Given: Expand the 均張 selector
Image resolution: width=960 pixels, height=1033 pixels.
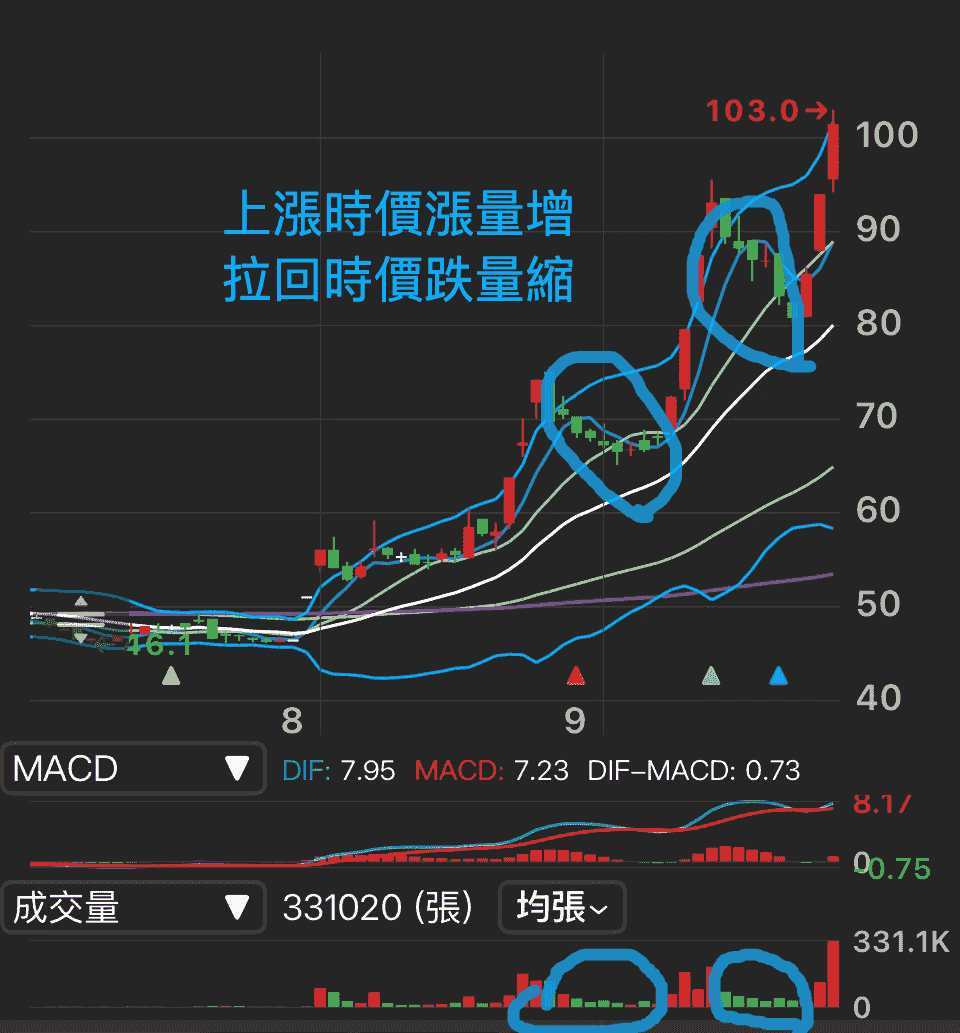Looking at the screenshot, I should pyautogui.click(x=561, y=908).
